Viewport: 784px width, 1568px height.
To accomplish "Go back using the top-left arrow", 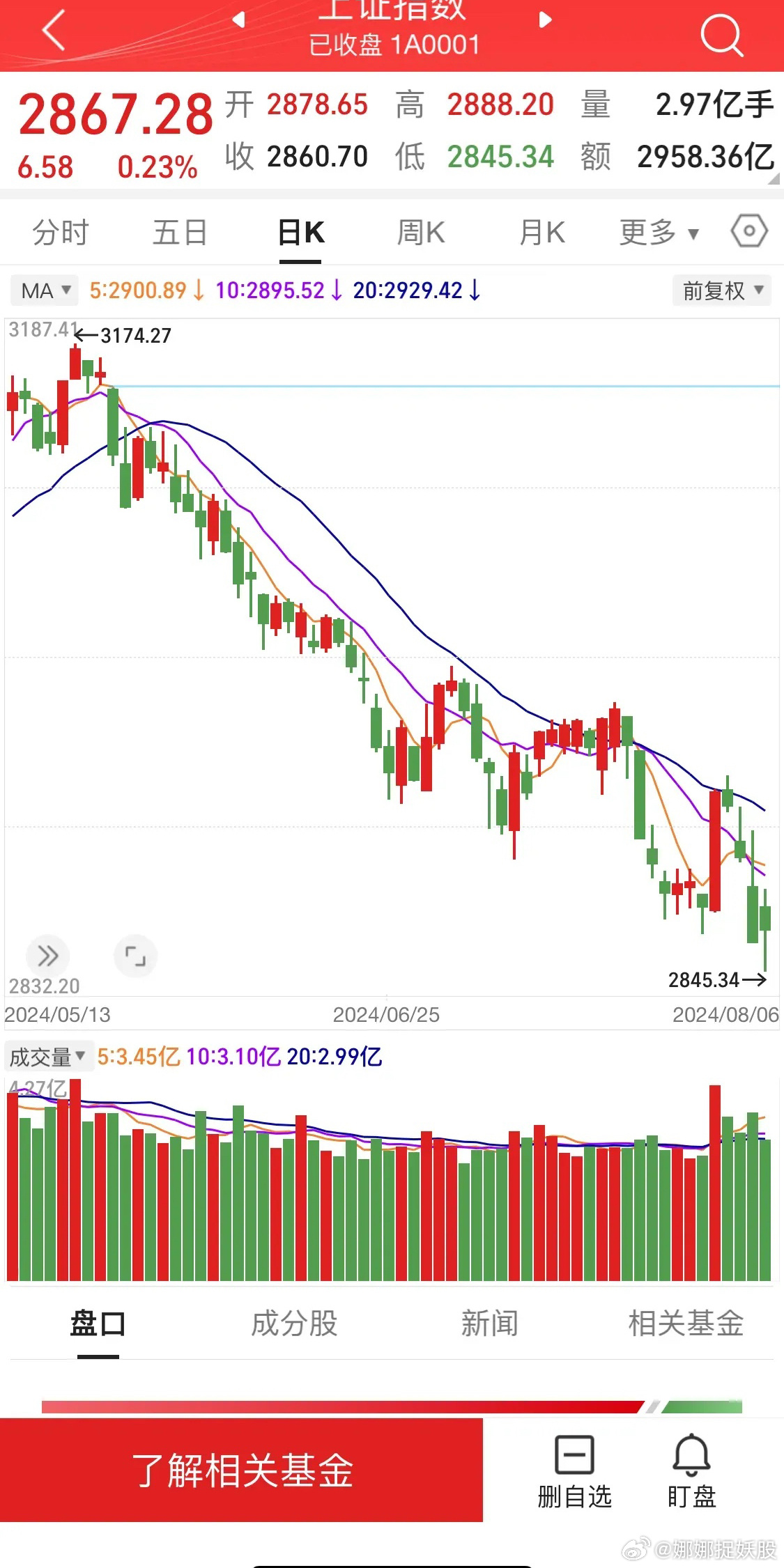I will (54, 31).
